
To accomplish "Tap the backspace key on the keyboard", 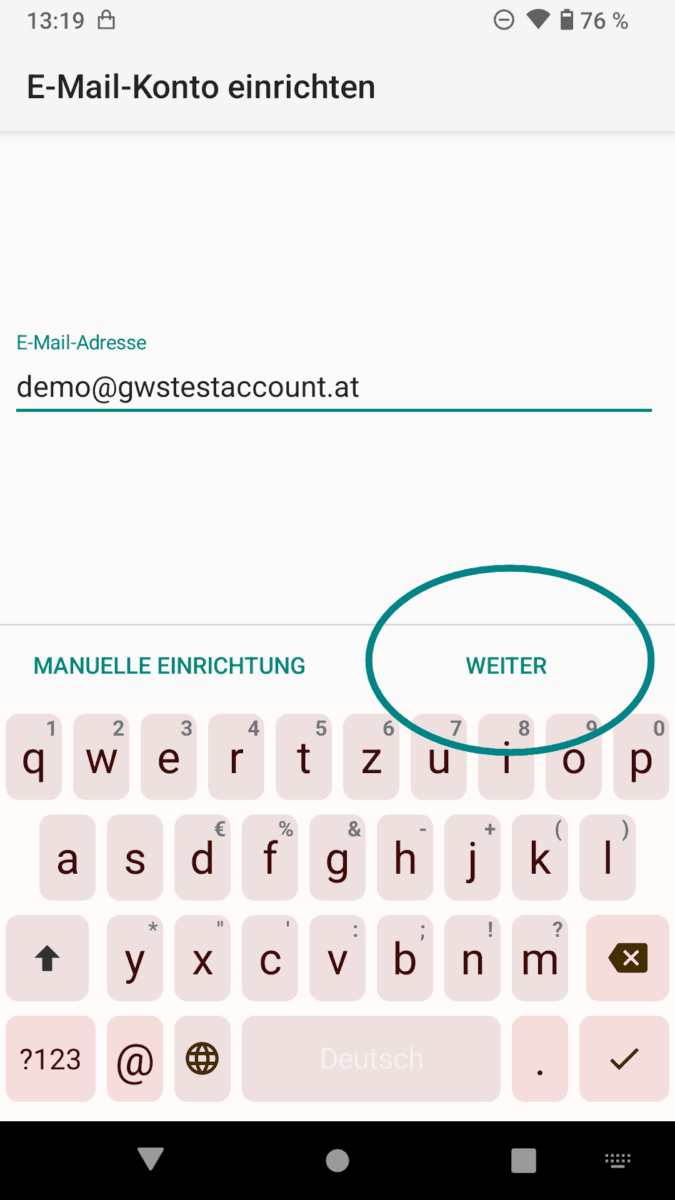I will click(628, 959).
